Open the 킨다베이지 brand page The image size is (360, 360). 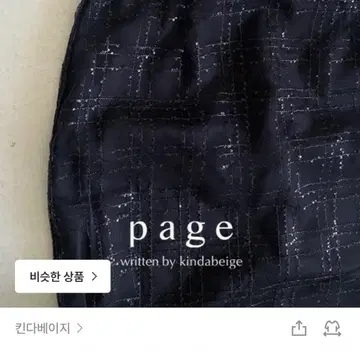[49, 329]
